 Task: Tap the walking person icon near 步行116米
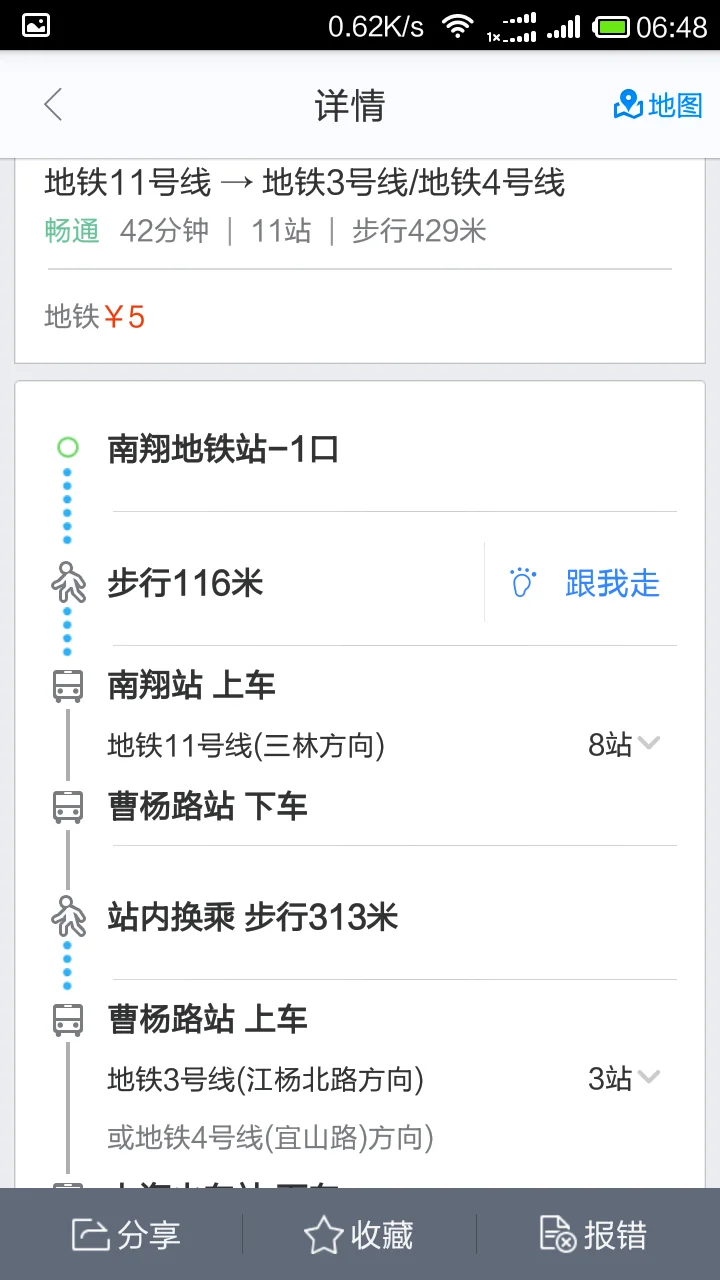coord(67,584)
